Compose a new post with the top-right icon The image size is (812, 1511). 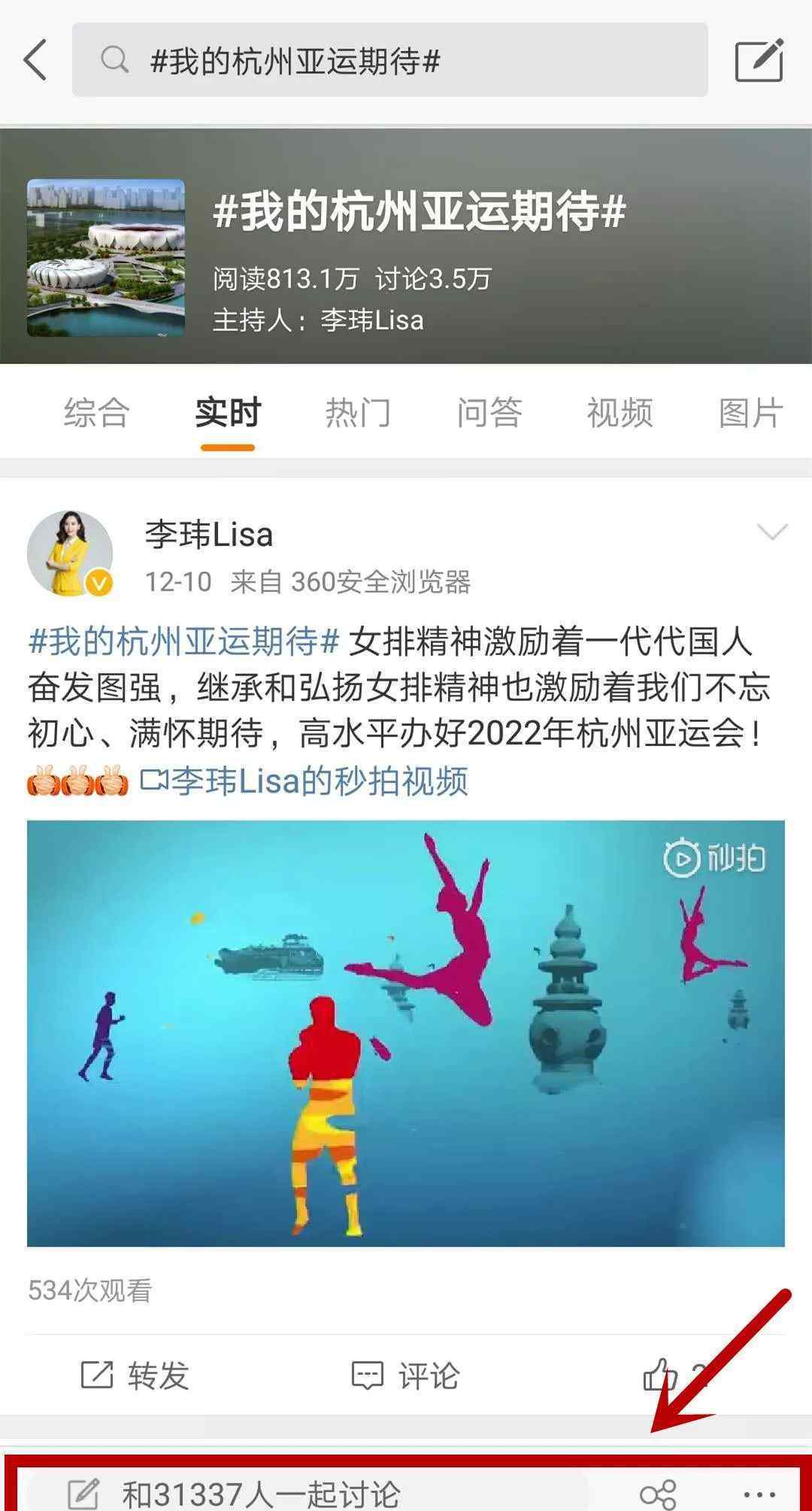click(x=759, y=60)
